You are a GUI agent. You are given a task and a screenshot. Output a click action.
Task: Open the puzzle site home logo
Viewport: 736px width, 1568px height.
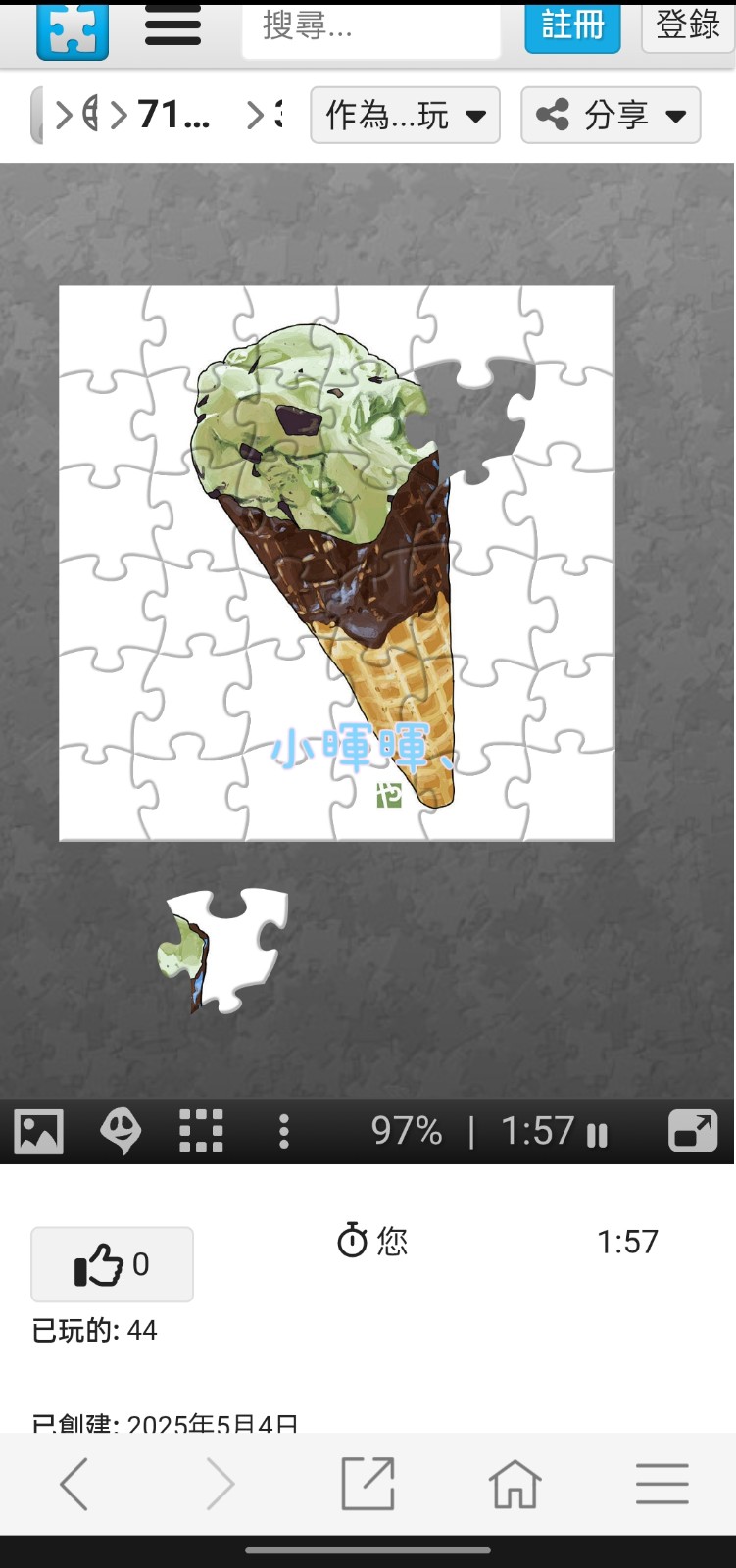[x=73, y=30]
